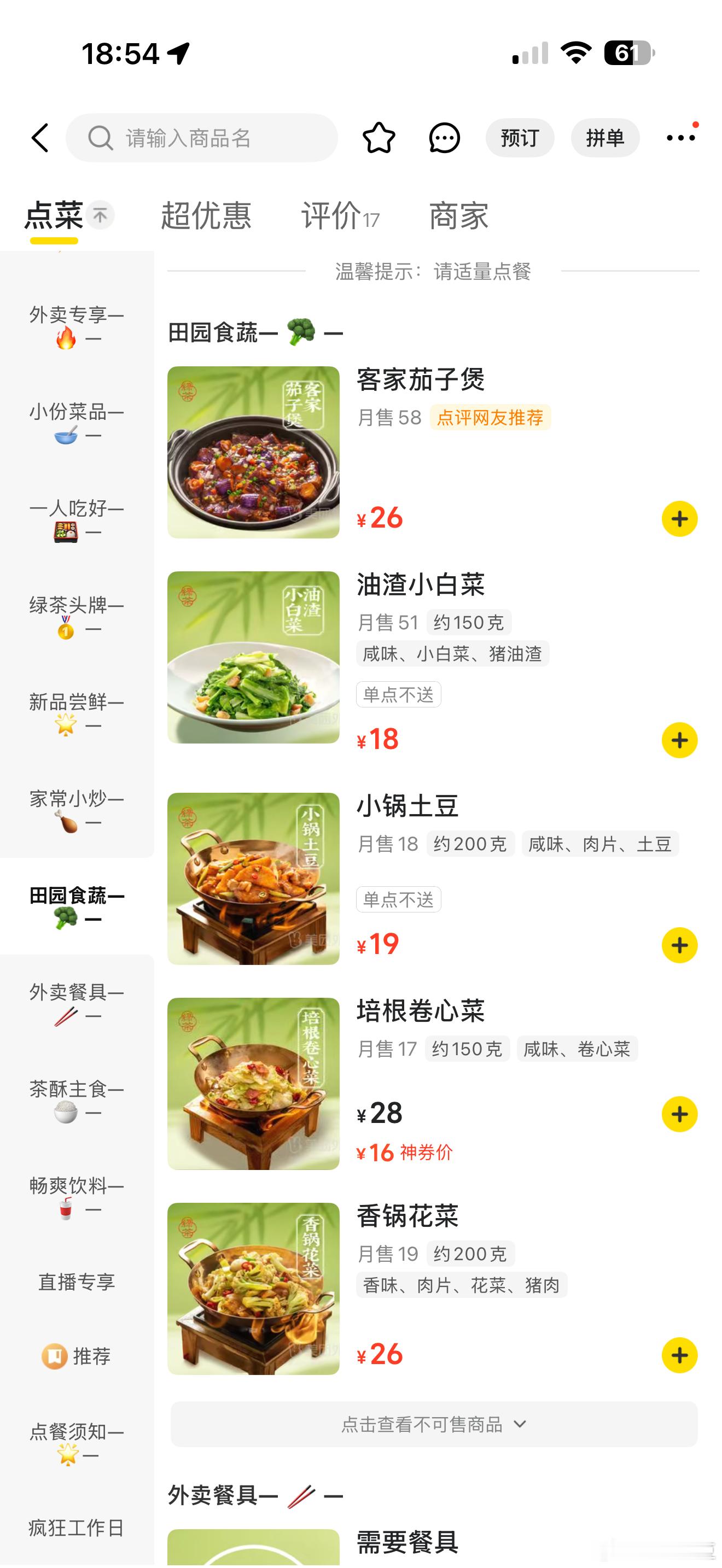Image resolution: width=722 pixels, height=1568 pixels.
Task: Switch to the 超优惠 tab
Action: coord(206,215)
